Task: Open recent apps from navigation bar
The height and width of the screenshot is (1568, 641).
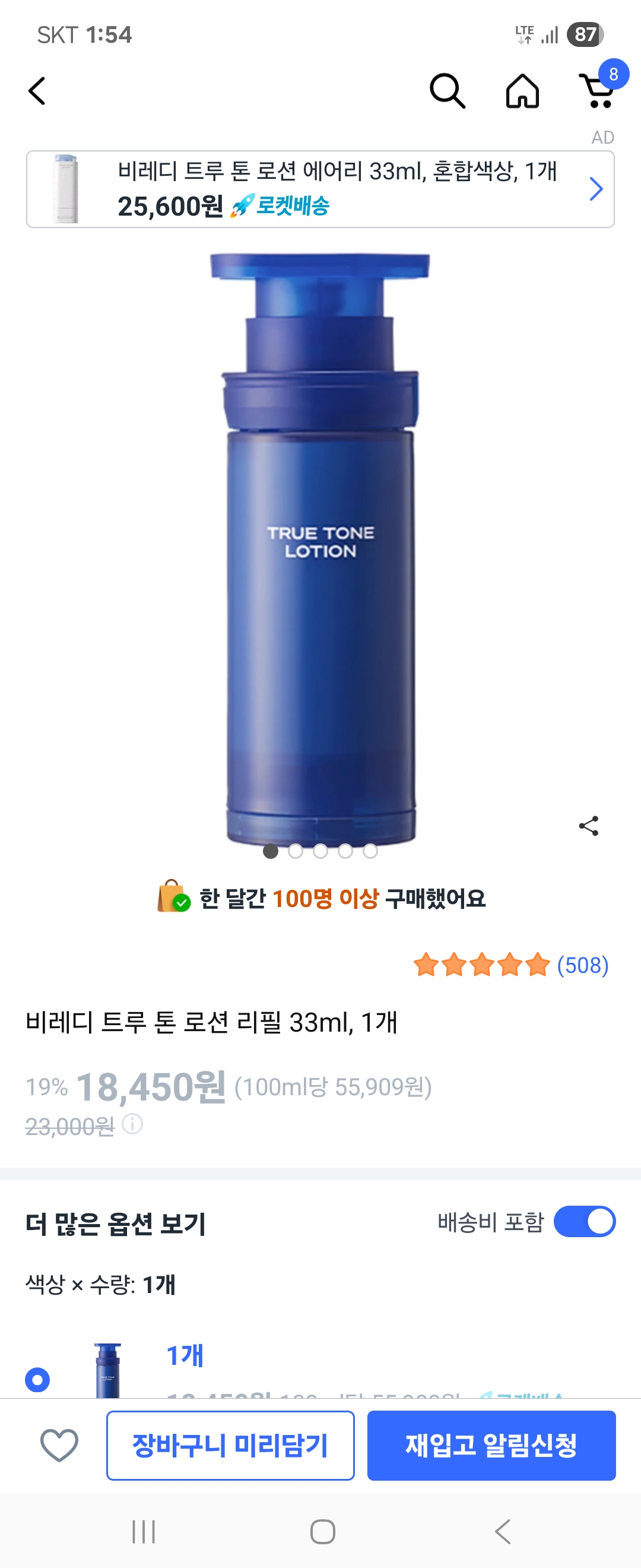Action: 144,1532
